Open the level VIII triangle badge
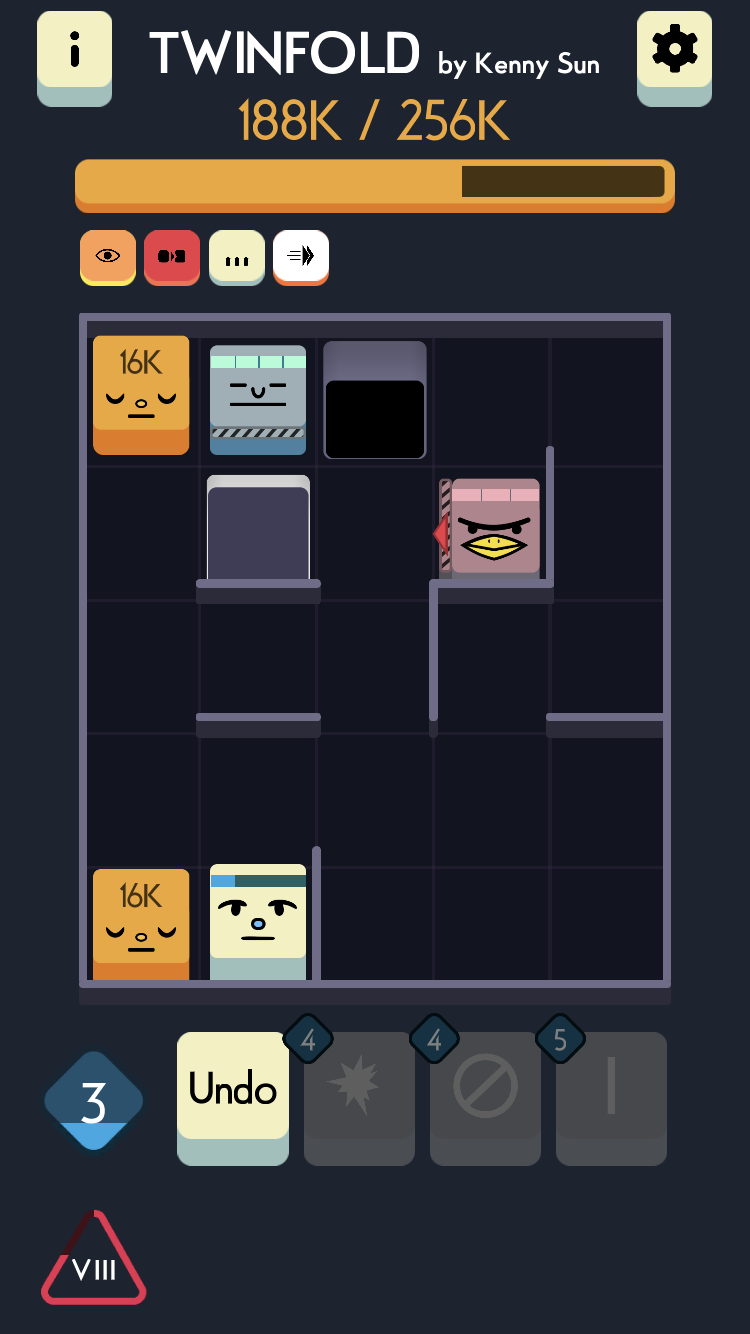Viewport: 750px width, 1334px height. (x=94, y=1260)
